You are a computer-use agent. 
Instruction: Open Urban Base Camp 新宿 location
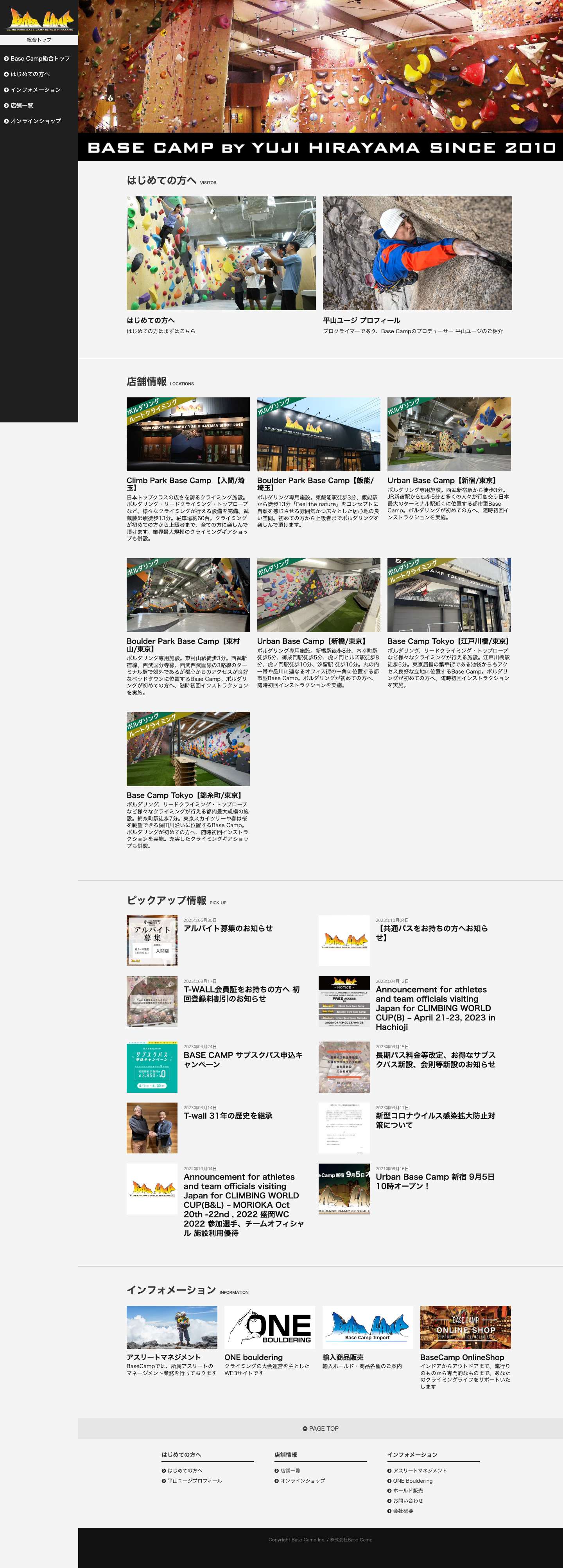click(x=448, y=434)
